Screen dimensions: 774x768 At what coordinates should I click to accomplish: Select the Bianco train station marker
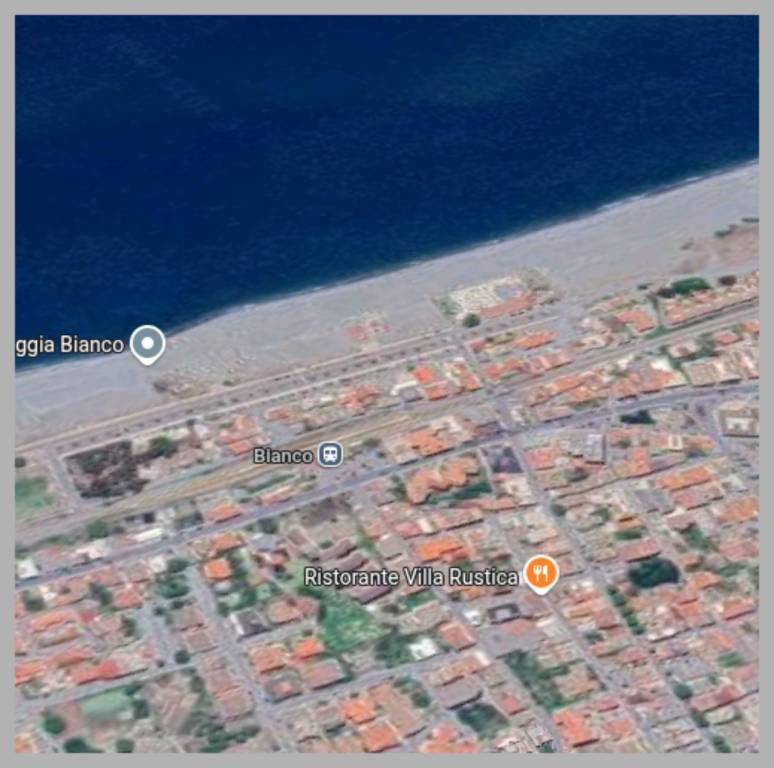click(x=330, y=456)
